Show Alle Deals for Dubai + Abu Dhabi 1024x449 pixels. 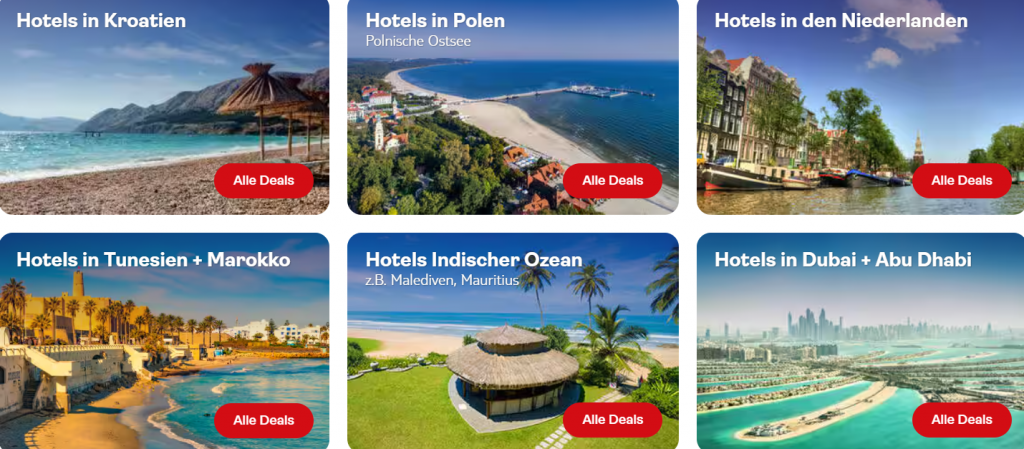[x=961, y=420]
